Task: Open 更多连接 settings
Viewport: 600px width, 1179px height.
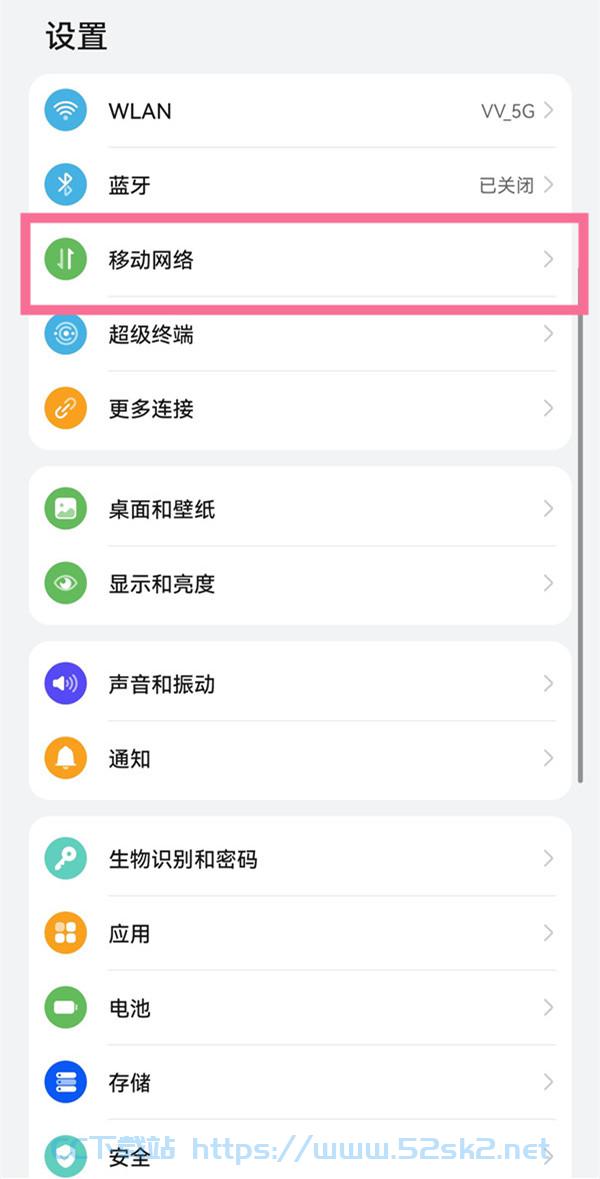Action: click(x=300, y=409)
